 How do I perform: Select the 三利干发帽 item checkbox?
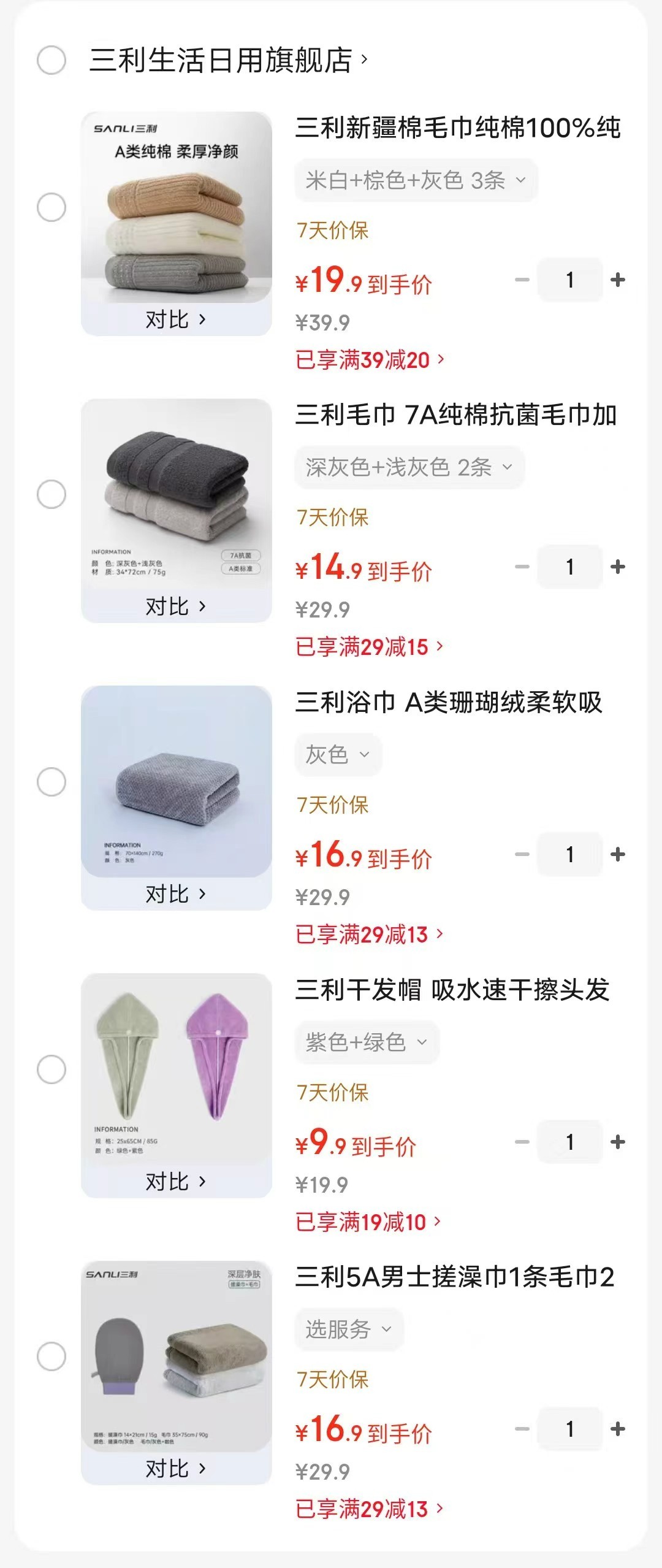51,1069
